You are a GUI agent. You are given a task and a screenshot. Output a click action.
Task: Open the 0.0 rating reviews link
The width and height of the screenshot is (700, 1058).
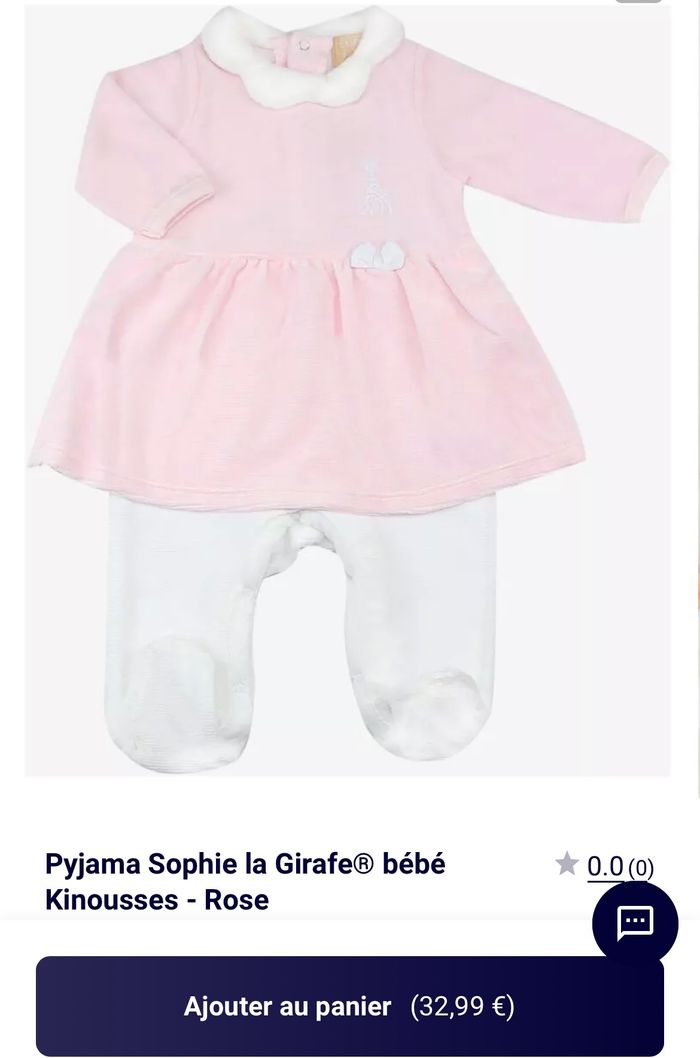tap(605, 866)
